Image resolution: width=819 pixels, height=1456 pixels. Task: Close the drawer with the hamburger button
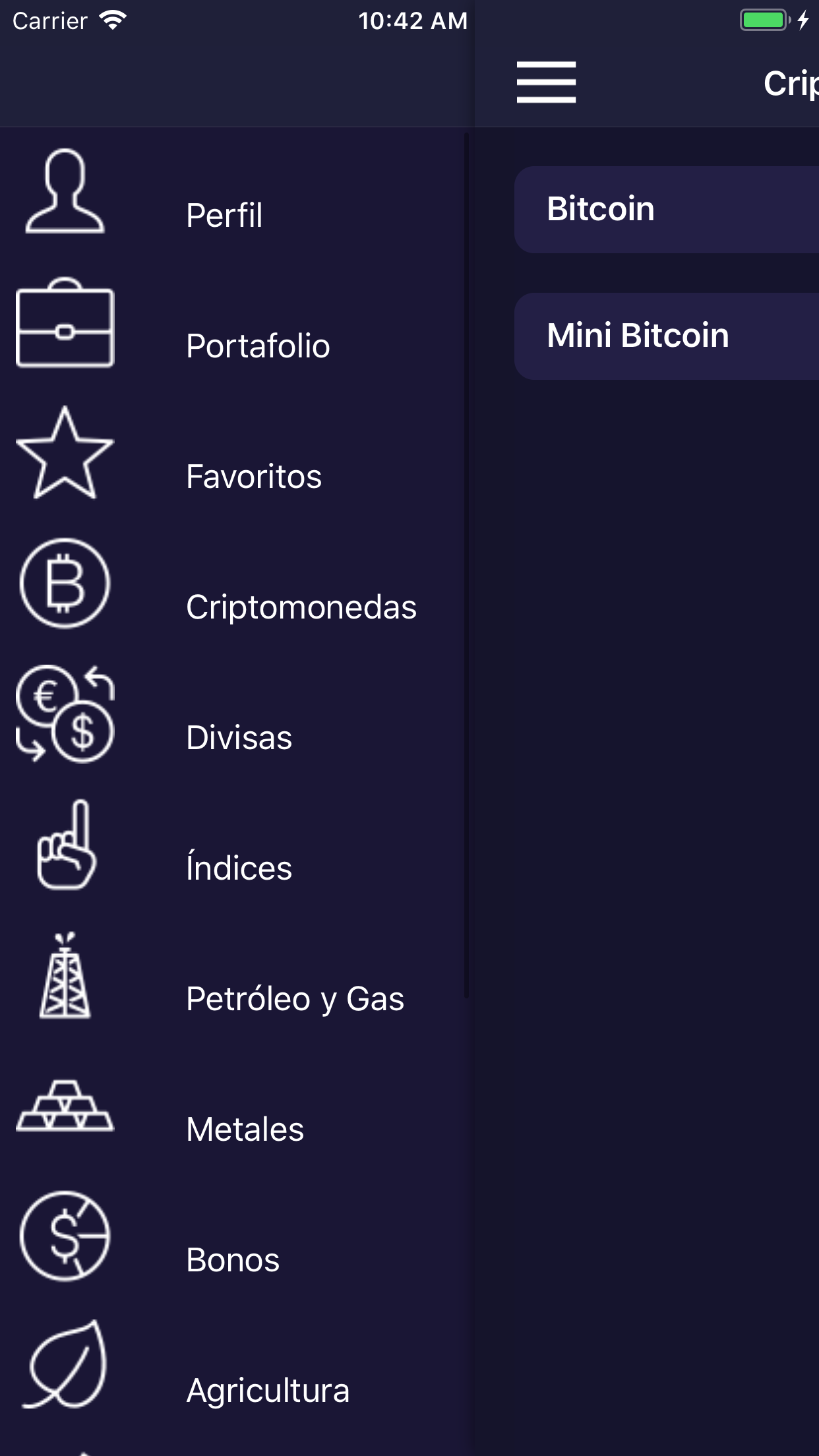click(546, 82)
